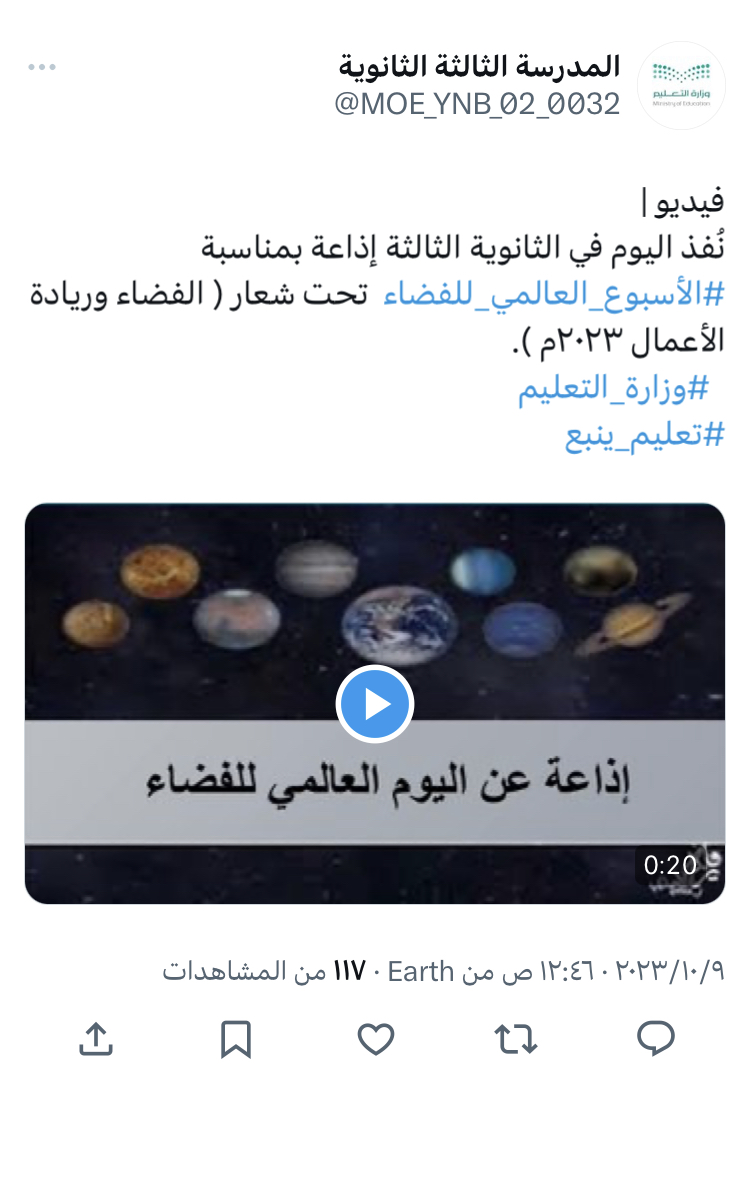
Task: Open the three-dot overflow menu
Action: (x=42, y=67)
